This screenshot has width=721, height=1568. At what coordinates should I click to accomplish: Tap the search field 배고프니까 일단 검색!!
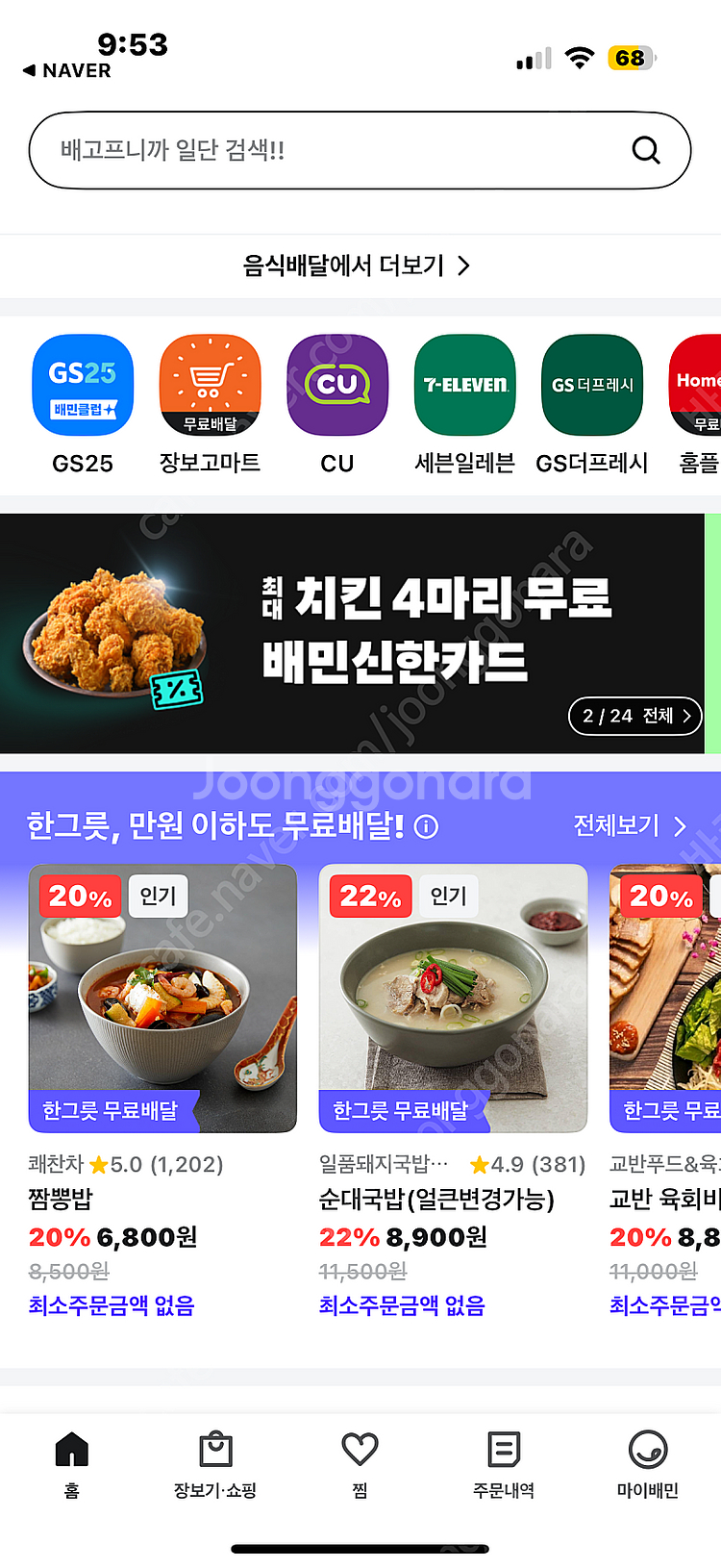327,150
